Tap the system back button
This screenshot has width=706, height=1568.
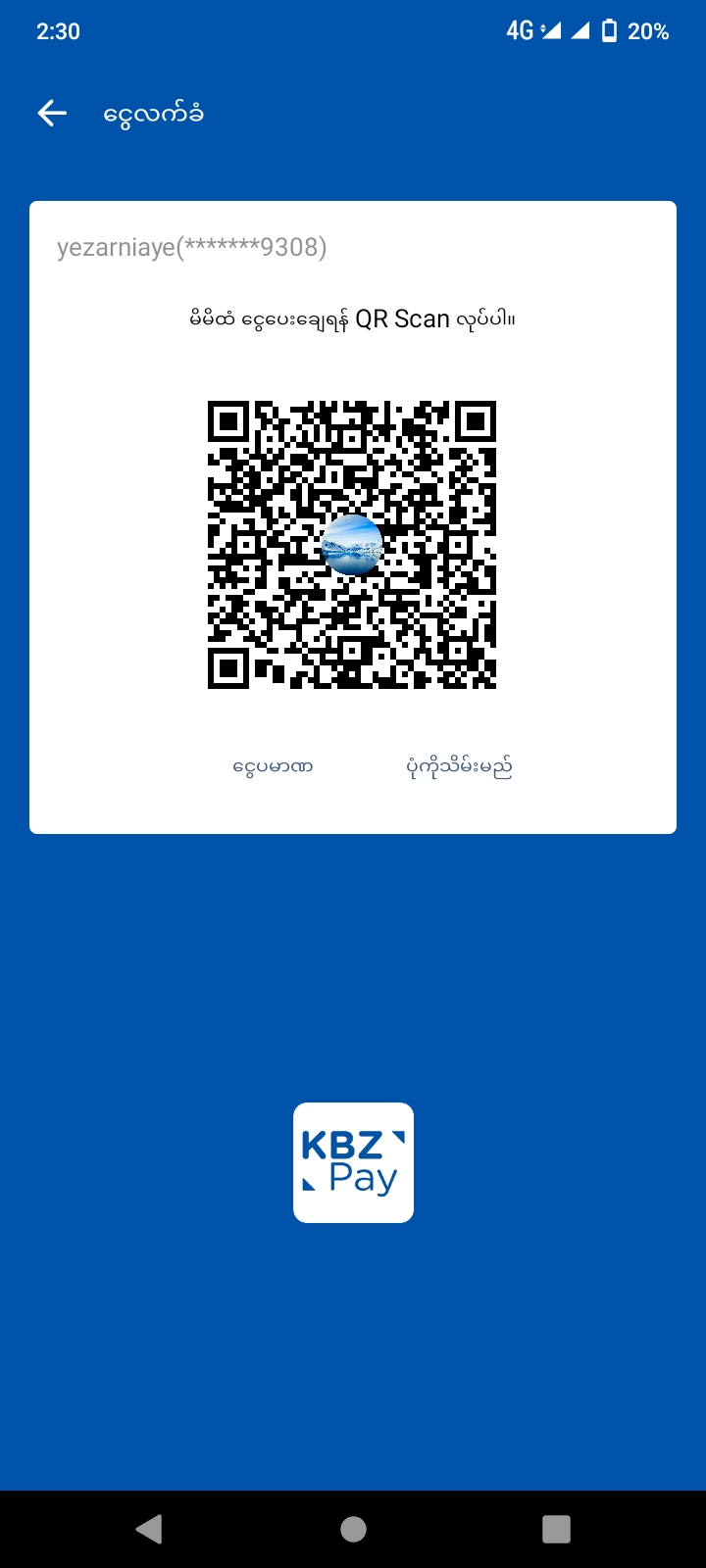pos(149,1529)
